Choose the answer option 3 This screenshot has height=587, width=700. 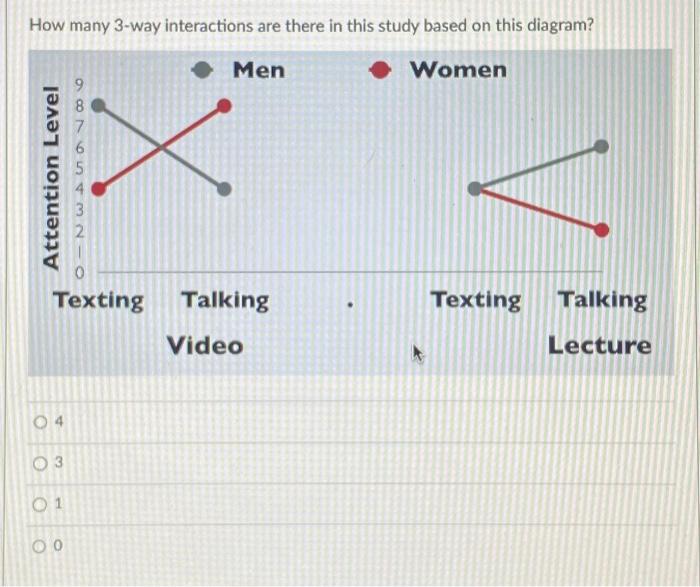tap(40, 463)
